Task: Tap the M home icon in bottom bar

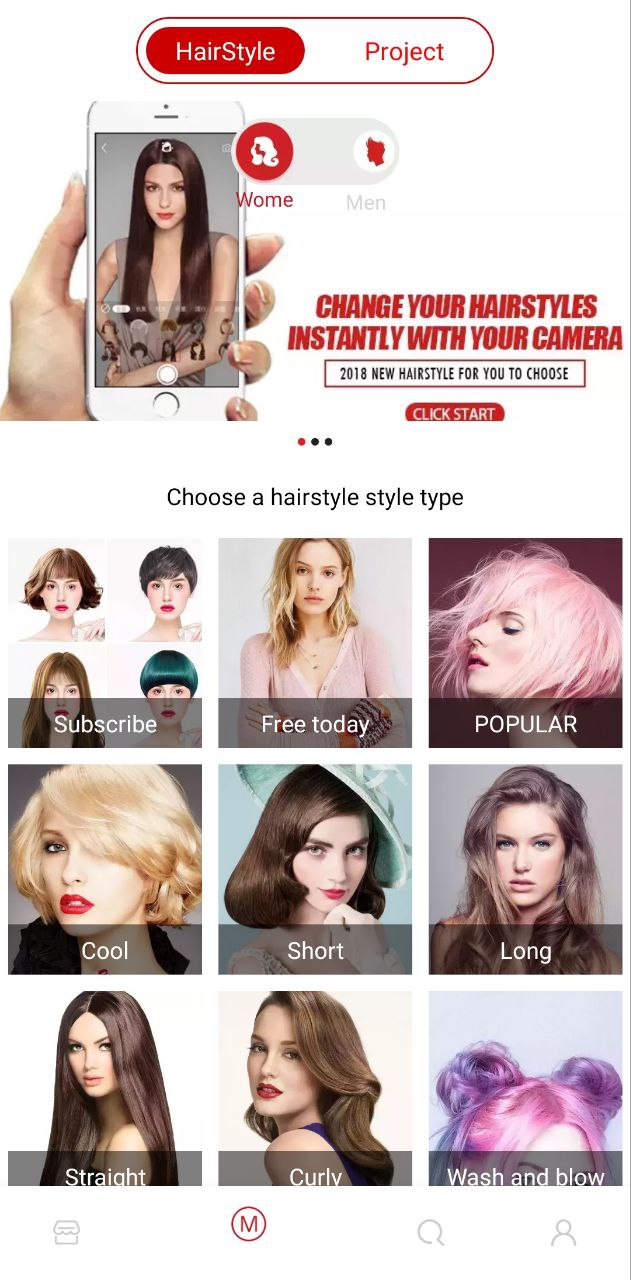Action: pos(249,1224)
